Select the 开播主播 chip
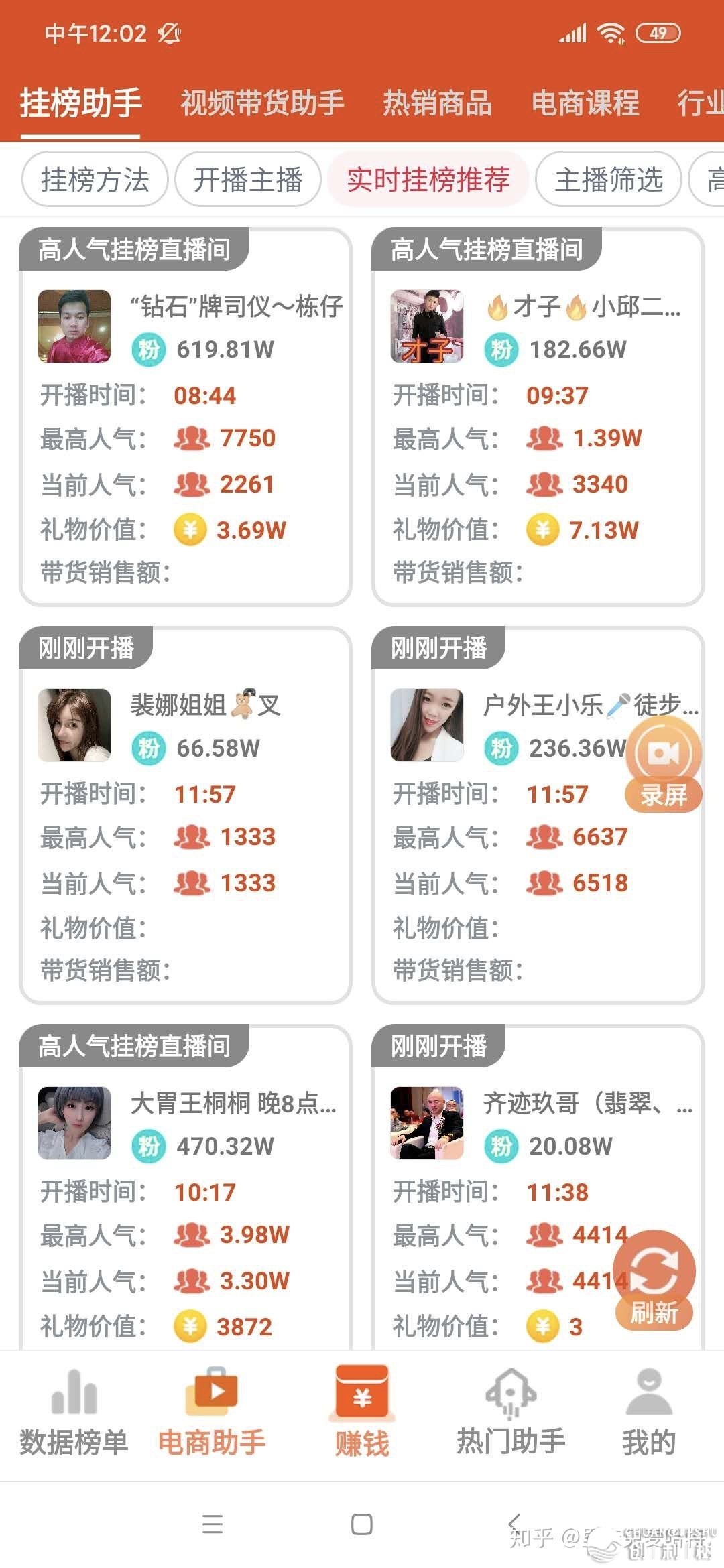724x1568 pixels. (x=248, y=180)
